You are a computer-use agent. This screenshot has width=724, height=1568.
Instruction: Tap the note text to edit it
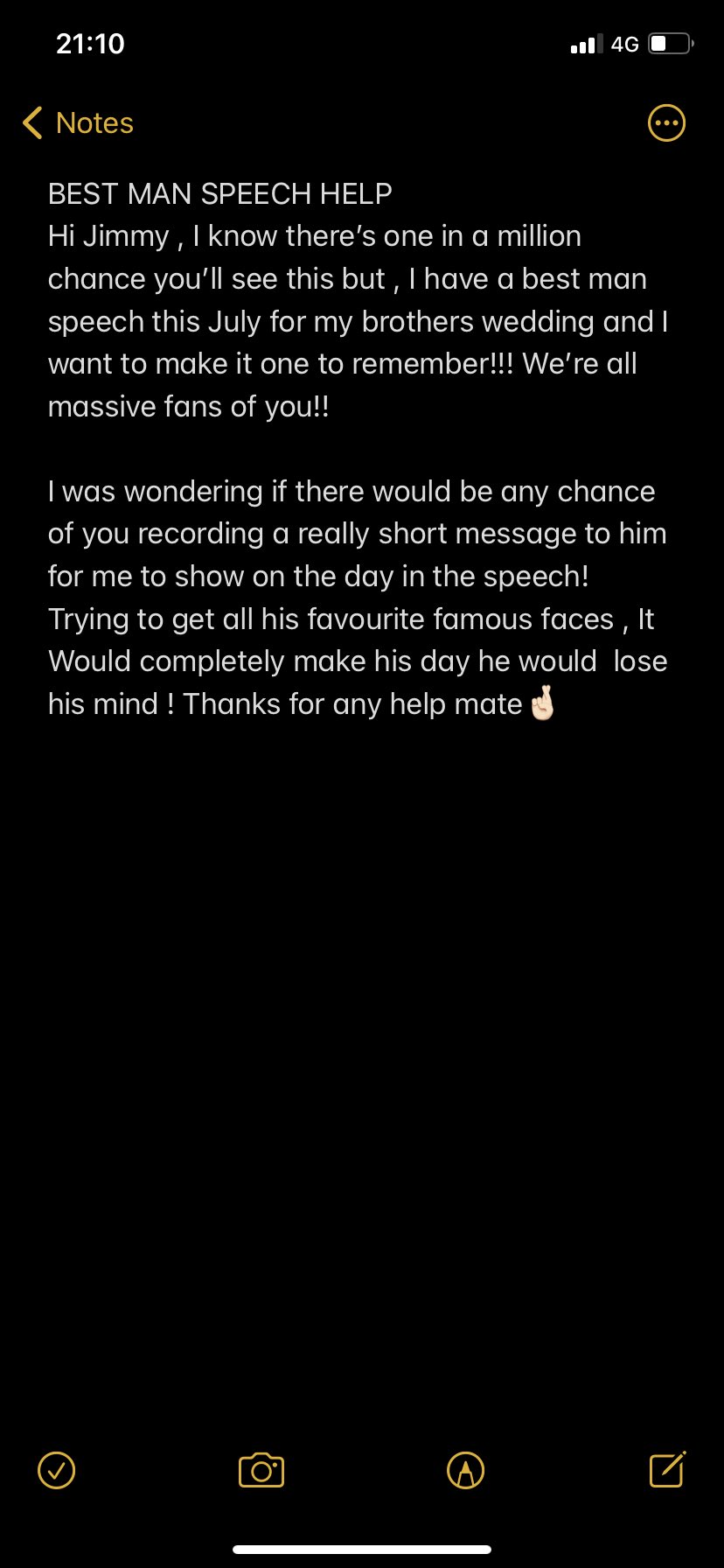[358, 449]
